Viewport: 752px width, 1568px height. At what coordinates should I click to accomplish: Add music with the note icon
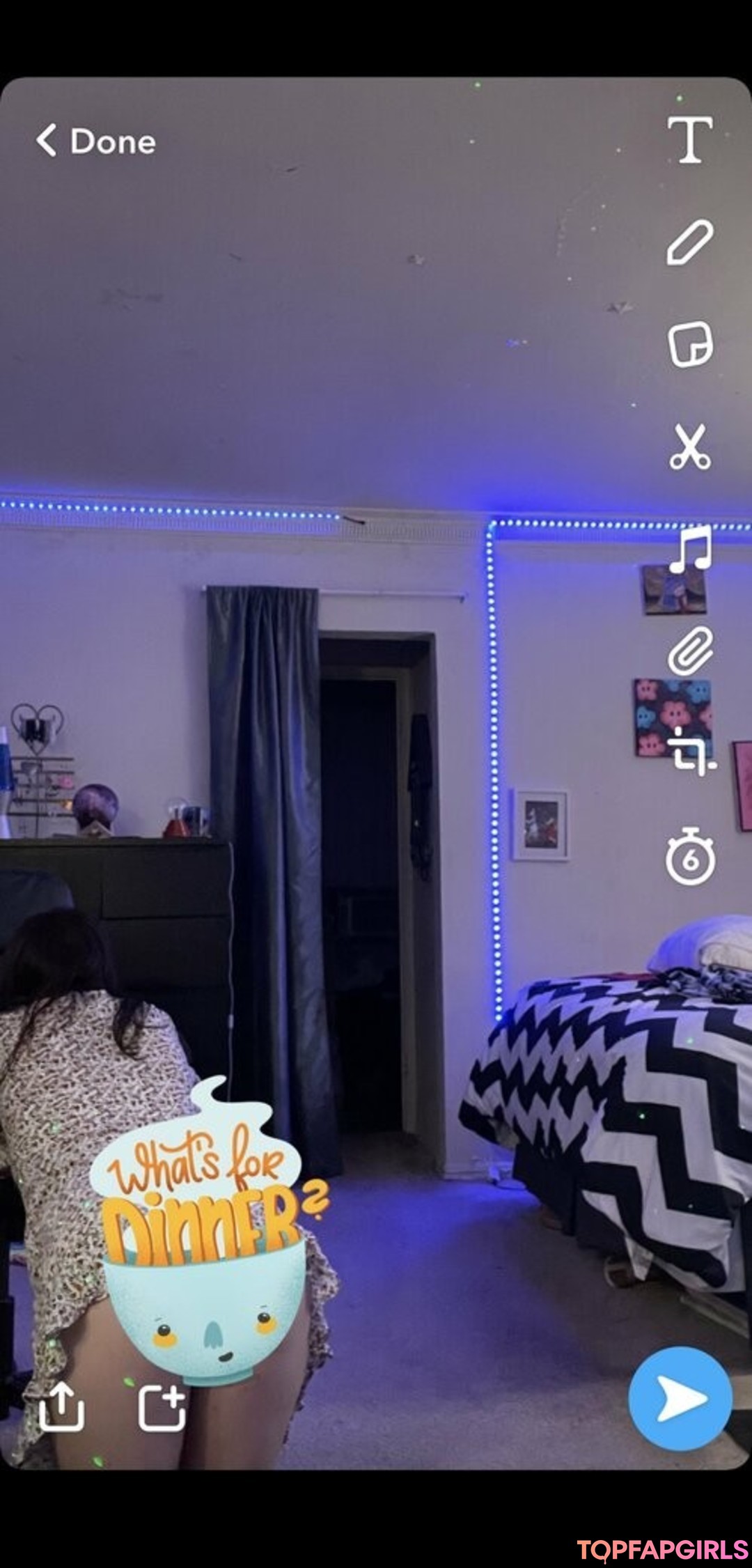pos(689,550)
